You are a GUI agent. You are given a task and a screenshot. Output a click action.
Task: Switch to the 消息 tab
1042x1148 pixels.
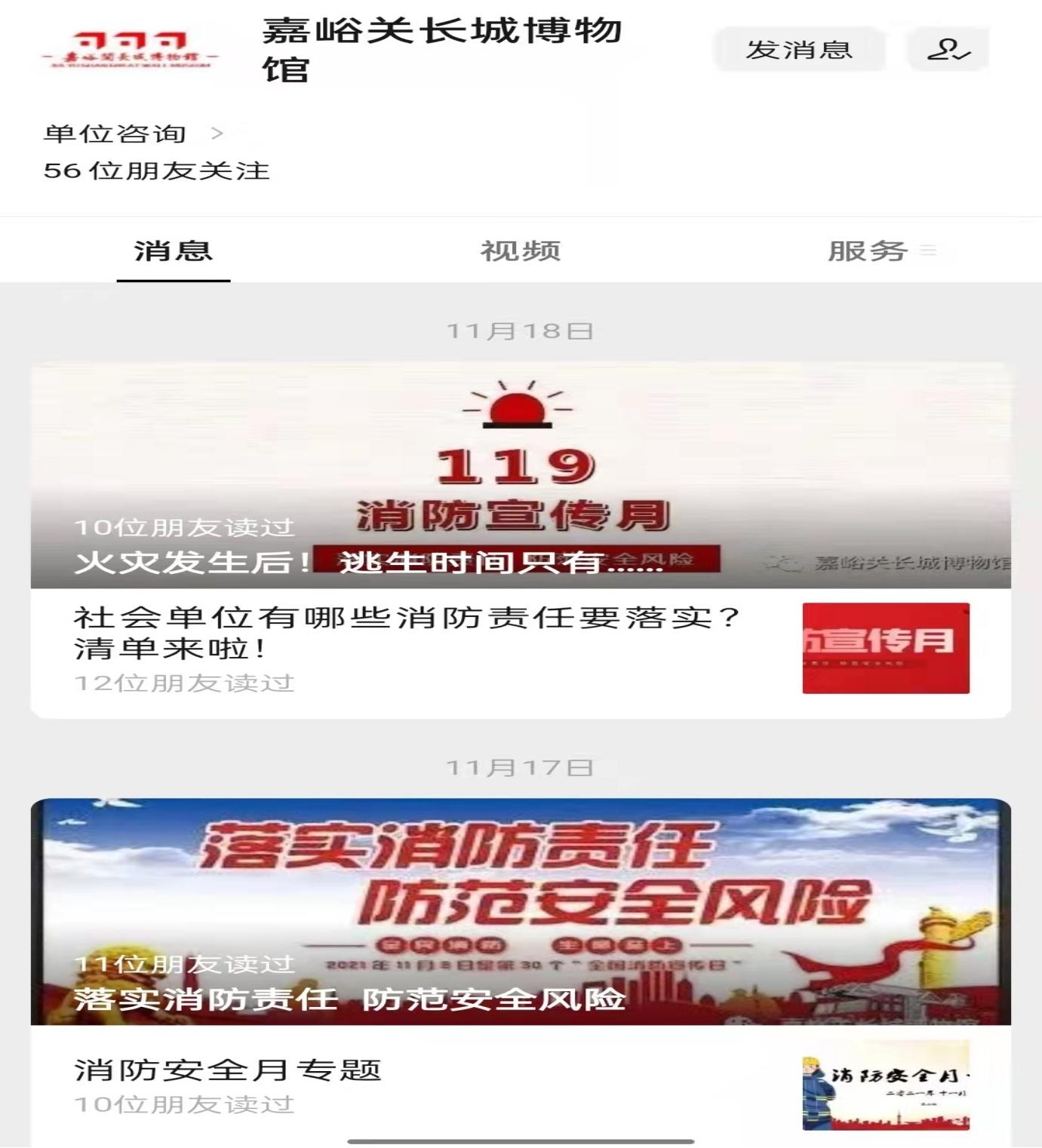173,251
